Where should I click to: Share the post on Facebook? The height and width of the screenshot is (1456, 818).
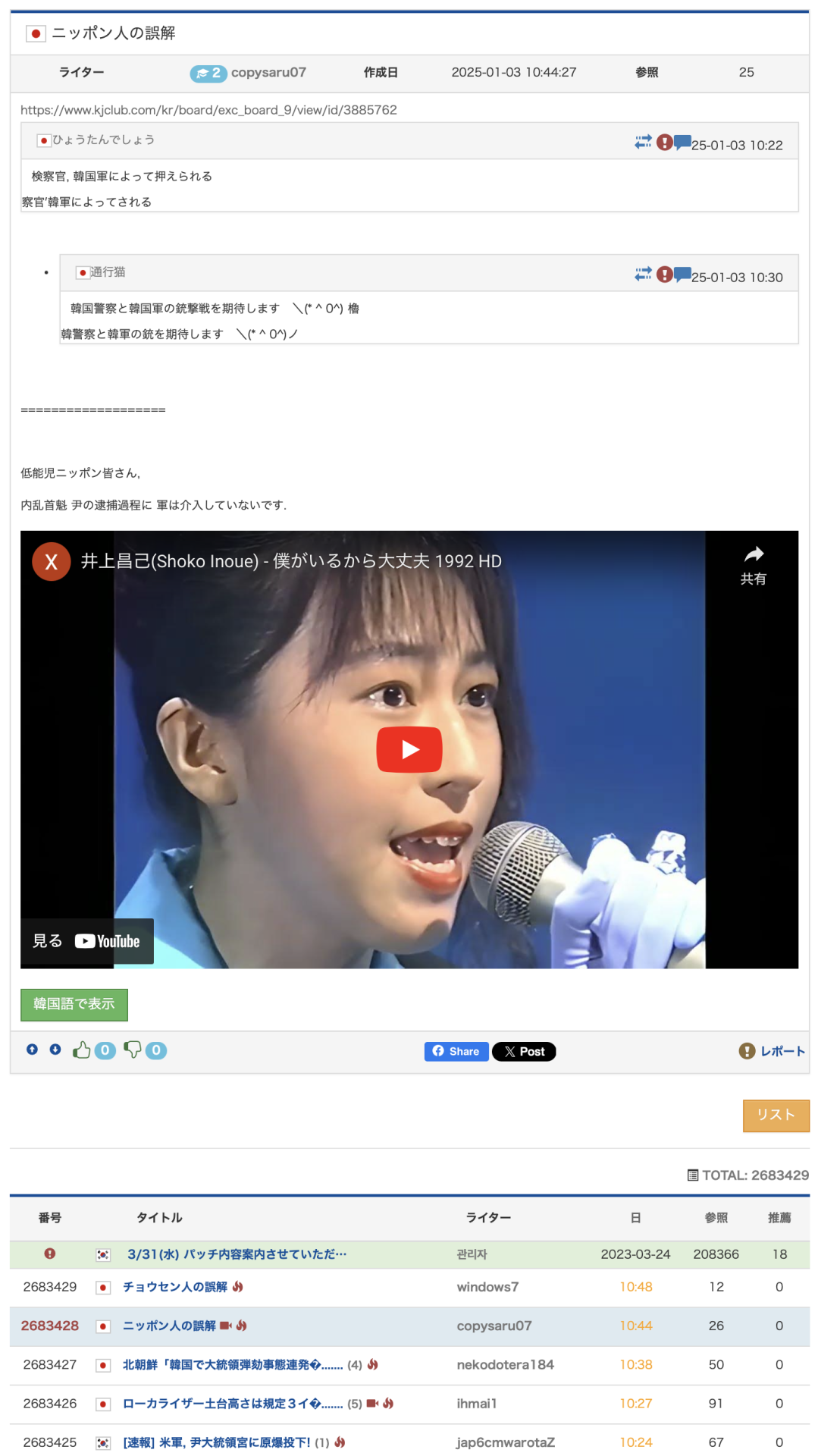456,1051
